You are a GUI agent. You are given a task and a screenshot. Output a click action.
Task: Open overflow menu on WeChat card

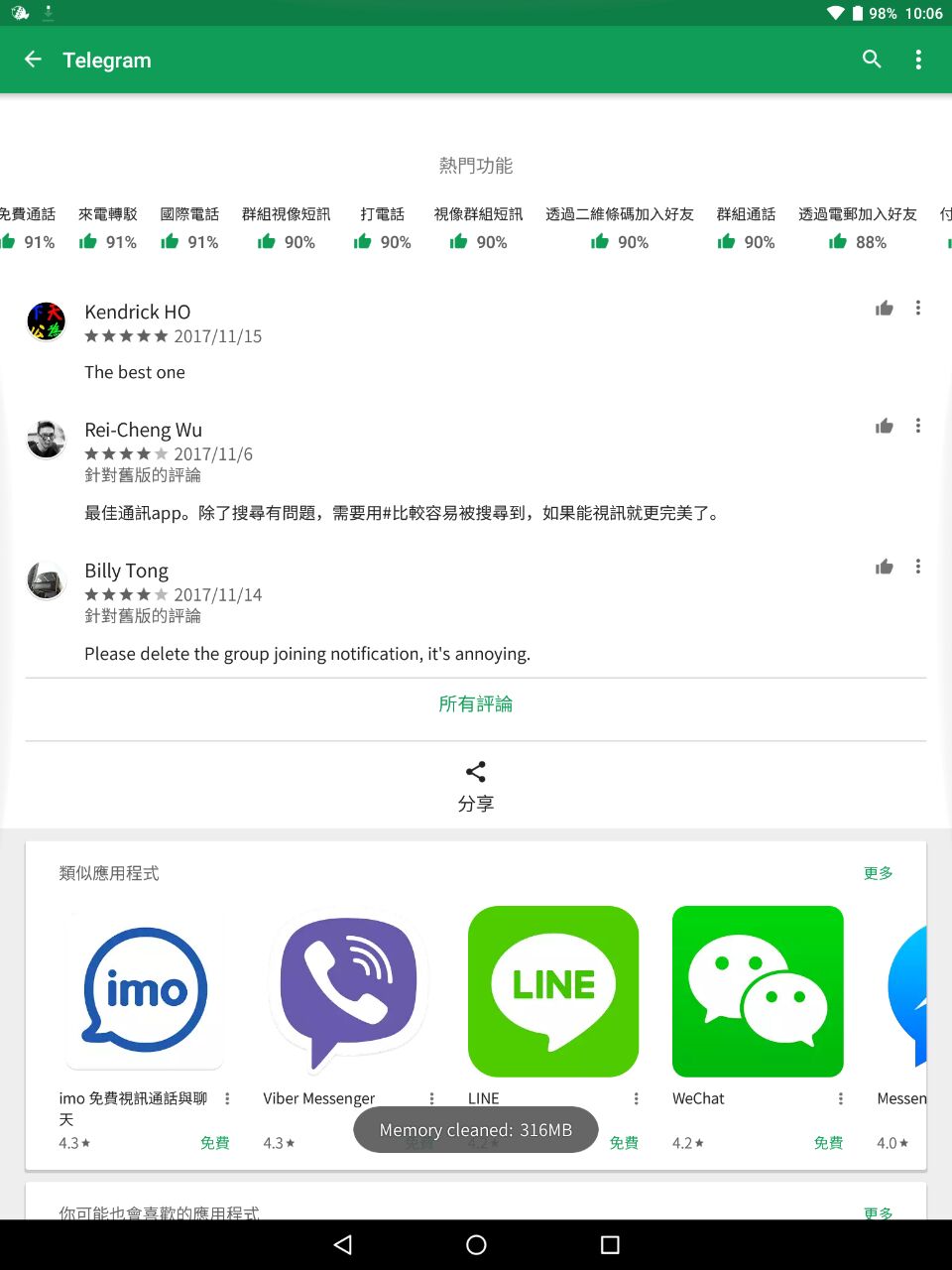840,1098
